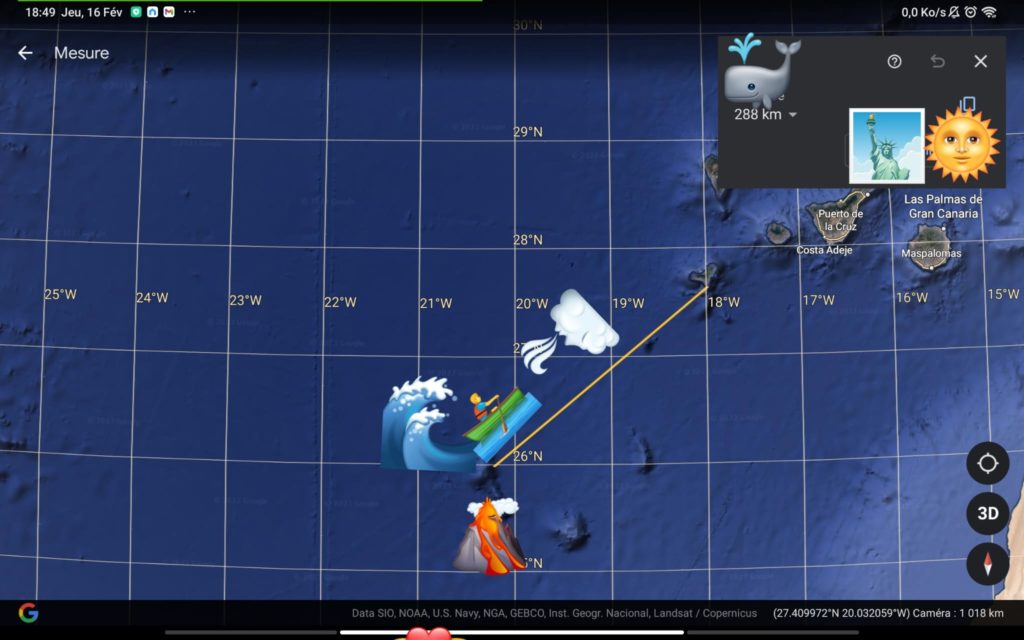
Task: Center map on my location
Action: [987, 464]
